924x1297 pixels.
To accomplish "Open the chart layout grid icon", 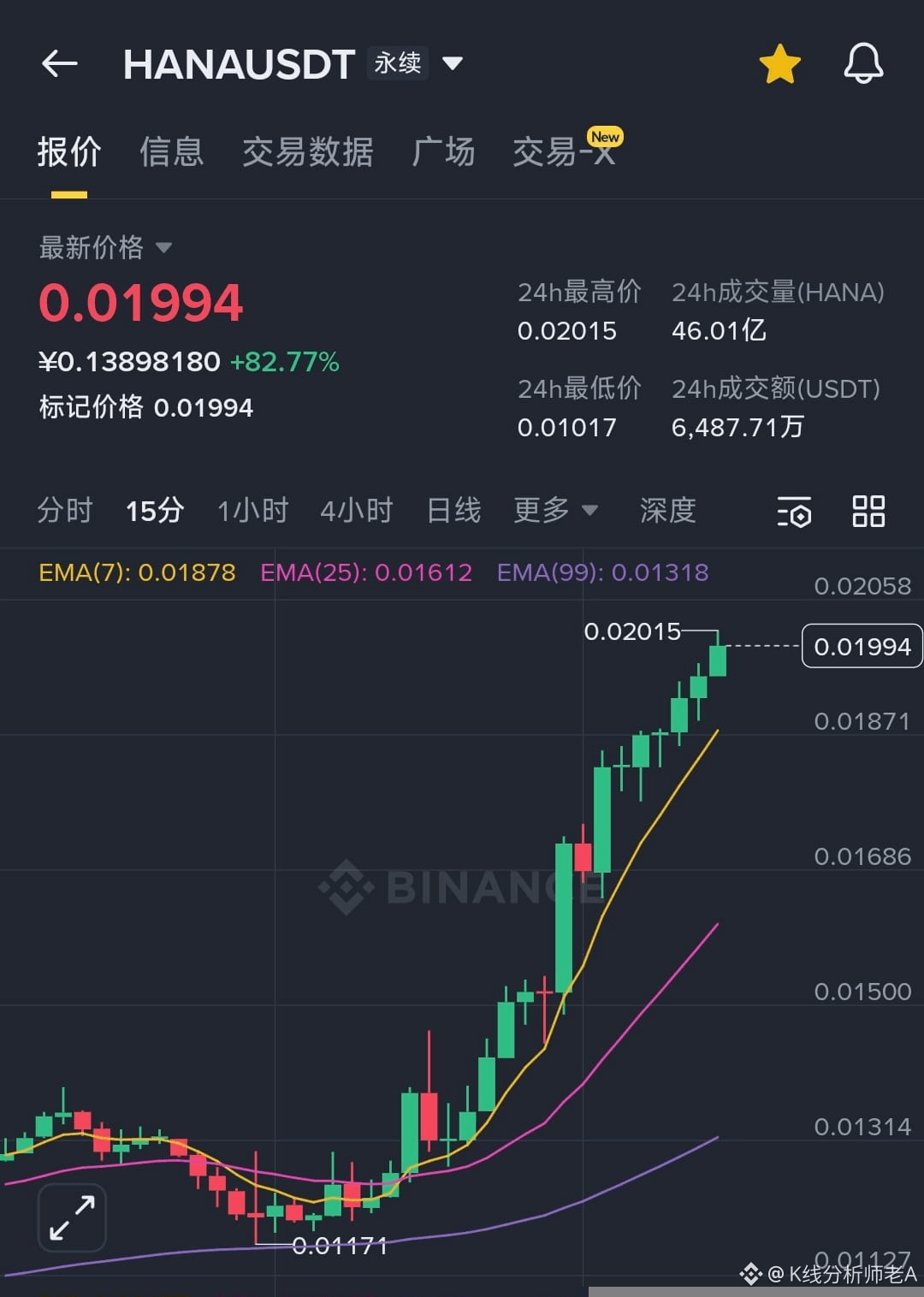I will point(868,511).
